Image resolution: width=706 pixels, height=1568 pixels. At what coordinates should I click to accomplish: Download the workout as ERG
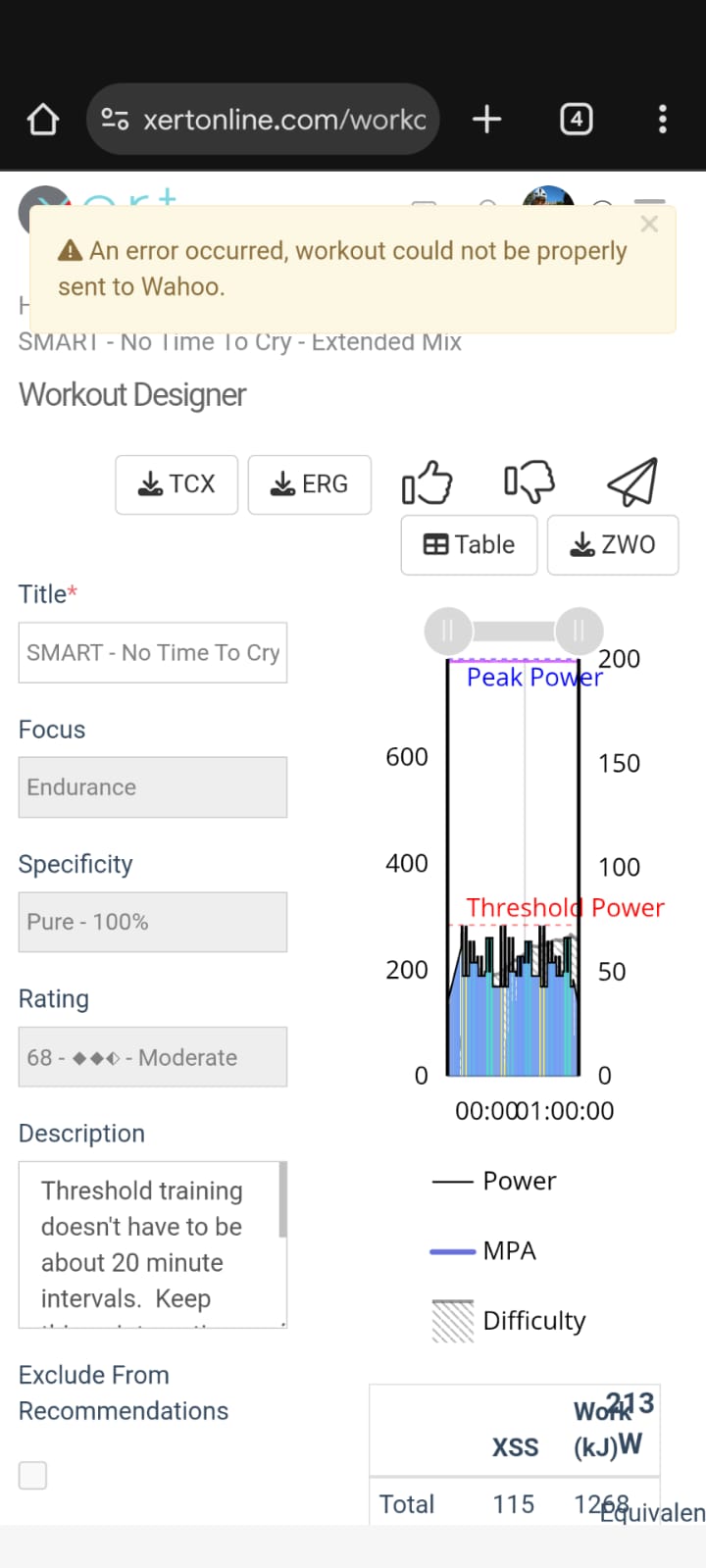pyautogui.click(x=310, y=484)
